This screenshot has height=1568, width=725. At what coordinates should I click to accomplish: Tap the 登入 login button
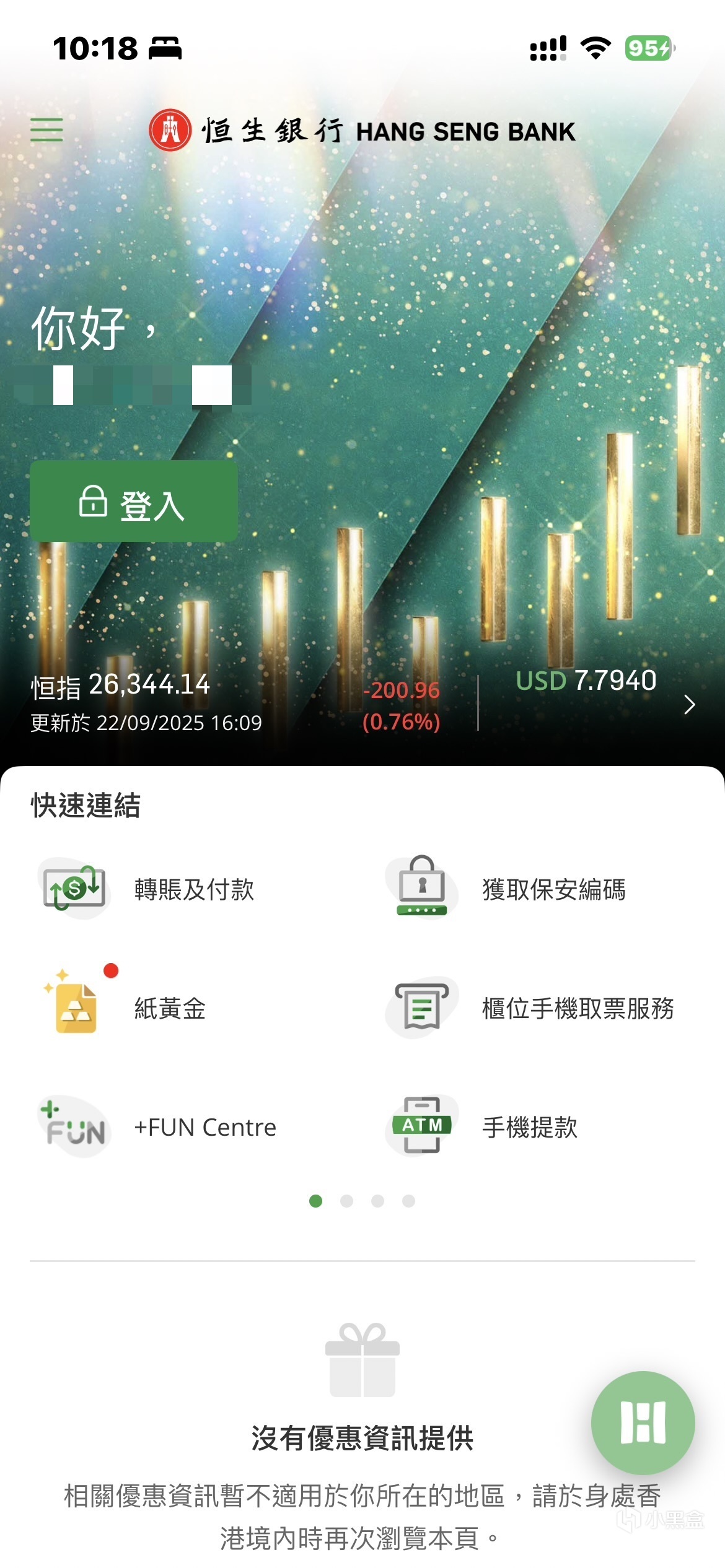134,502
